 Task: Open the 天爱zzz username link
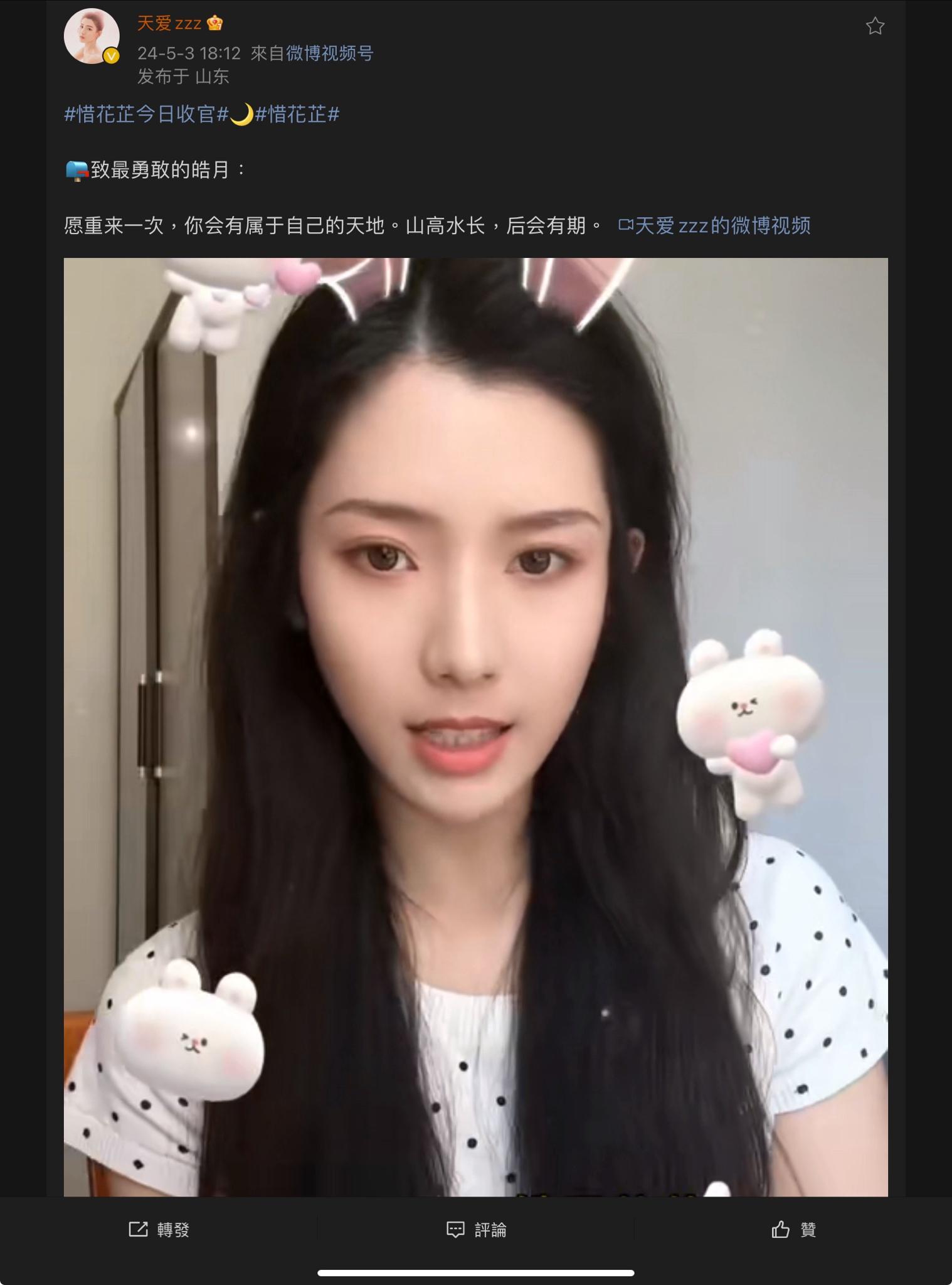click(169, 24)
